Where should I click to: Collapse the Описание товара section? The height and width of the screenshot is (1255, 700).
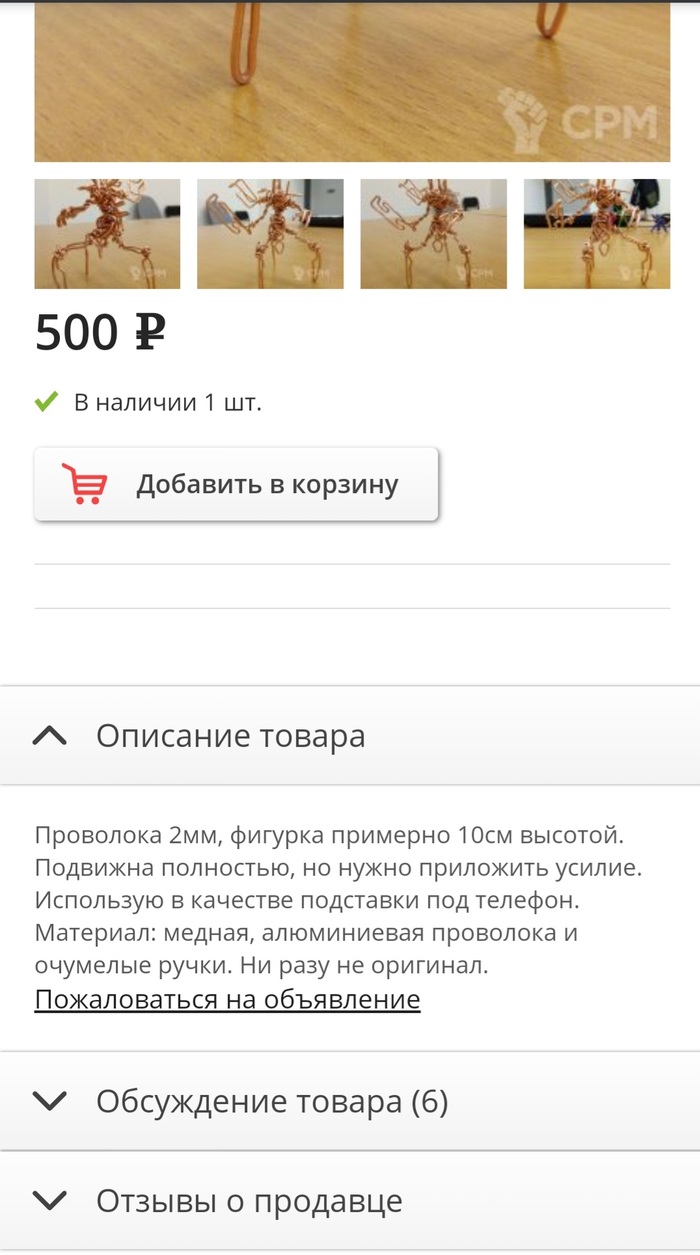[350, 736]
